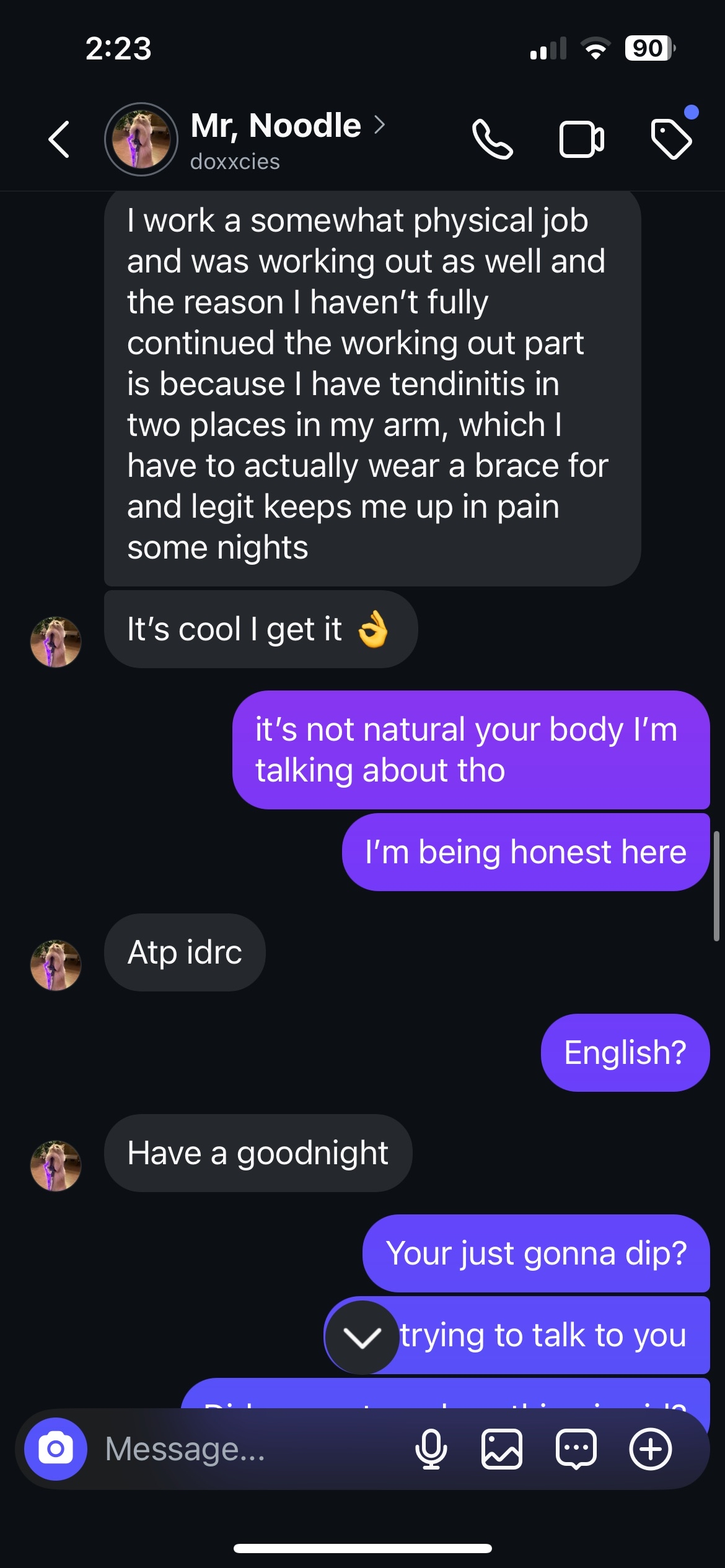Attach a photo from gallery
The image size is (725, 1568).
coord(502,1449)
